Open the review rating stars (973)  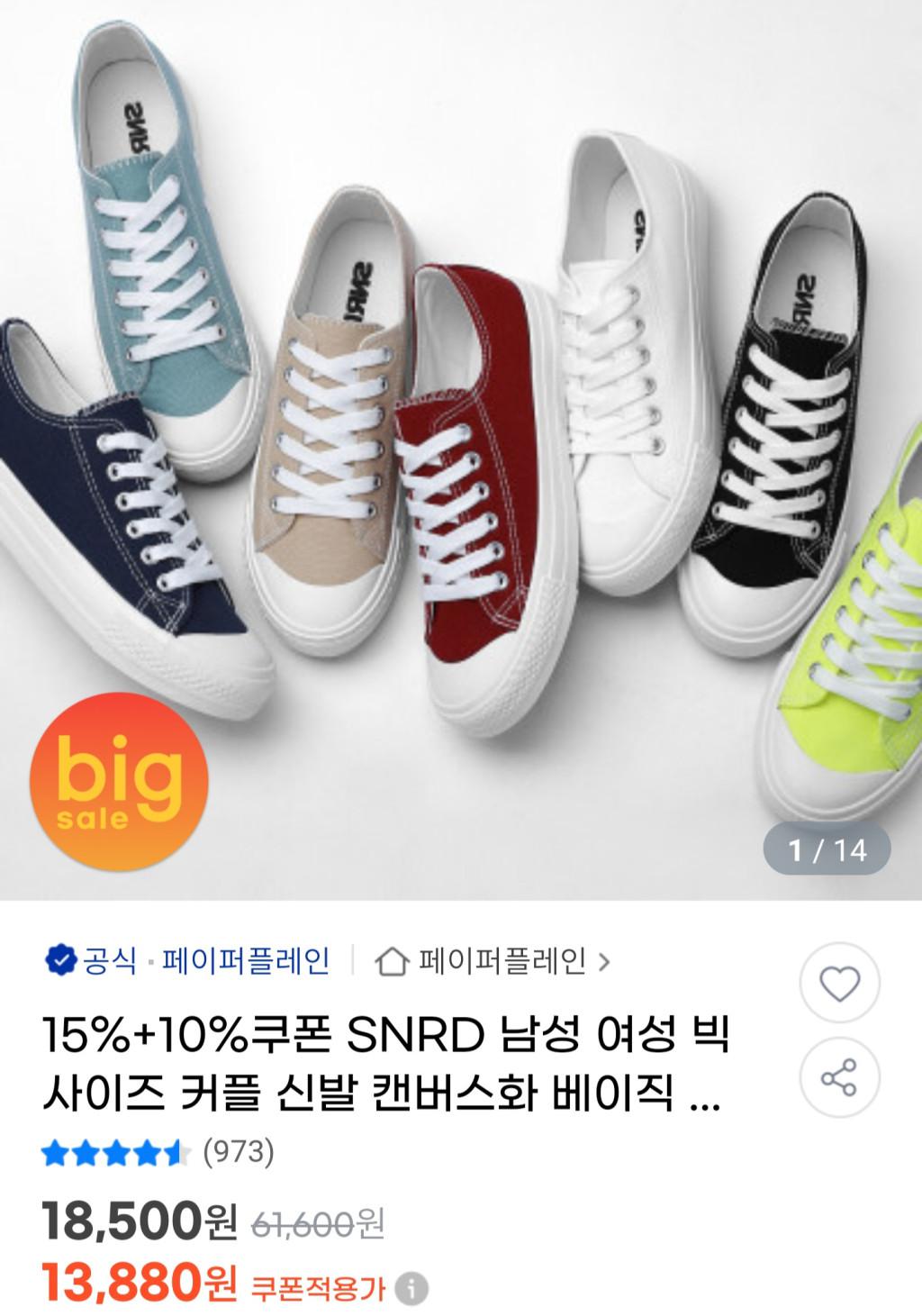[158, 1151]
